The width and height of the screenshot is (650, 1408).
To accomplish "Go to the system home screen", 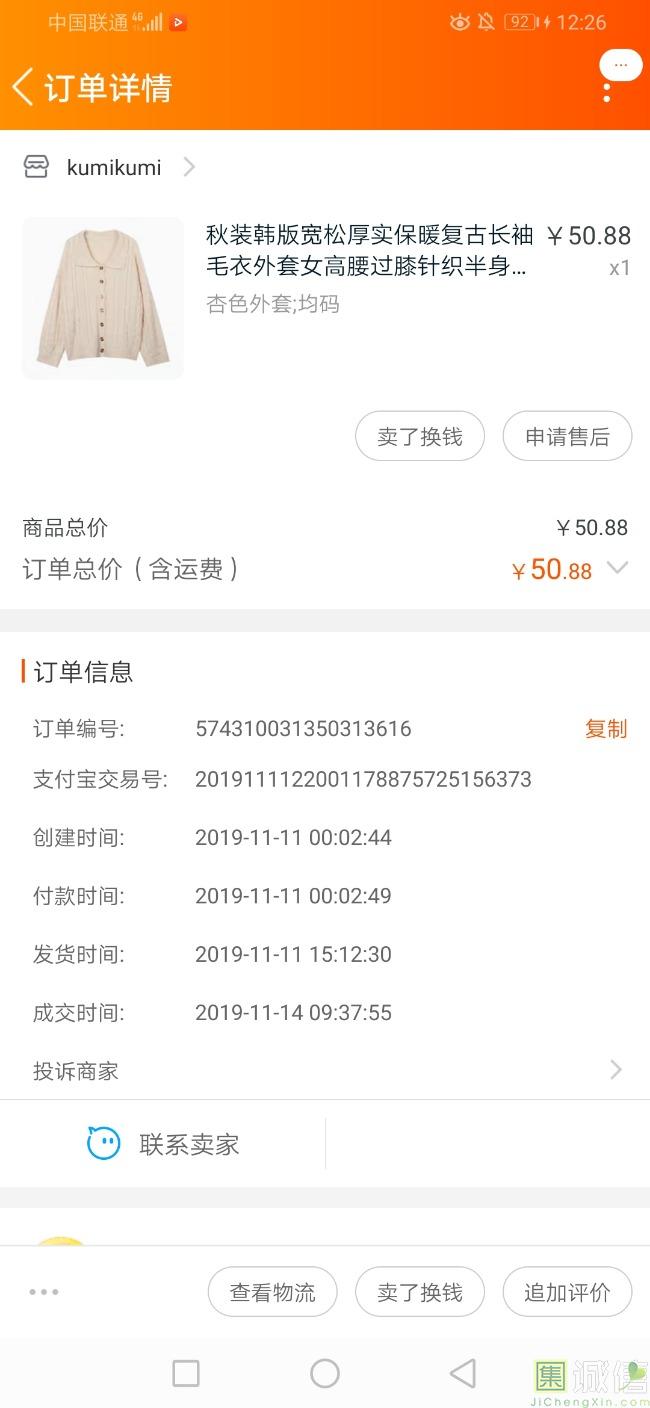I will 325,1373.
